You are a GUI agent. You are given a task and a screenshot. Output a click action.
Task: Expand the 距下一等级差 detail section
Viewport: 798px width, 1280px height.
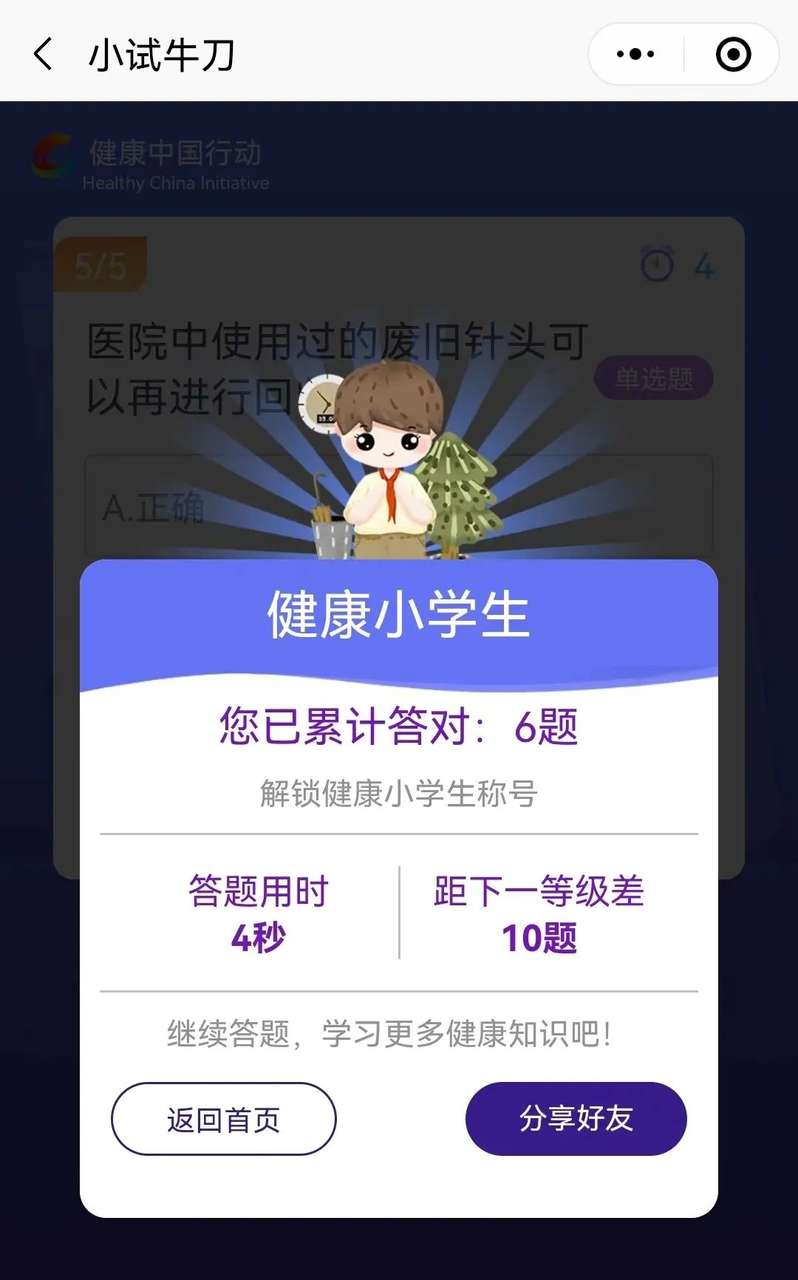pyautogui.click(x=537, y=915)
